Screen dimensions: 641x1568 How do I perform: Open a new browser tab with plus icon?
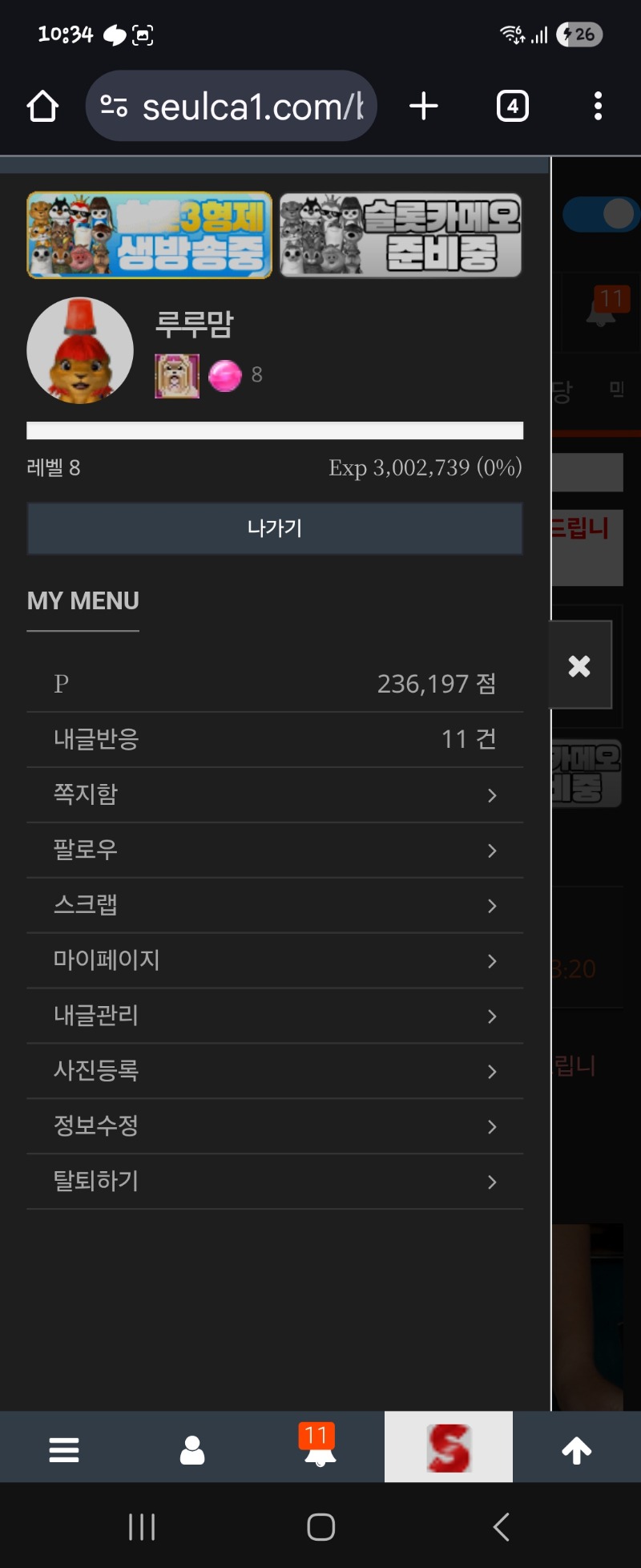(x=424, y=105)
